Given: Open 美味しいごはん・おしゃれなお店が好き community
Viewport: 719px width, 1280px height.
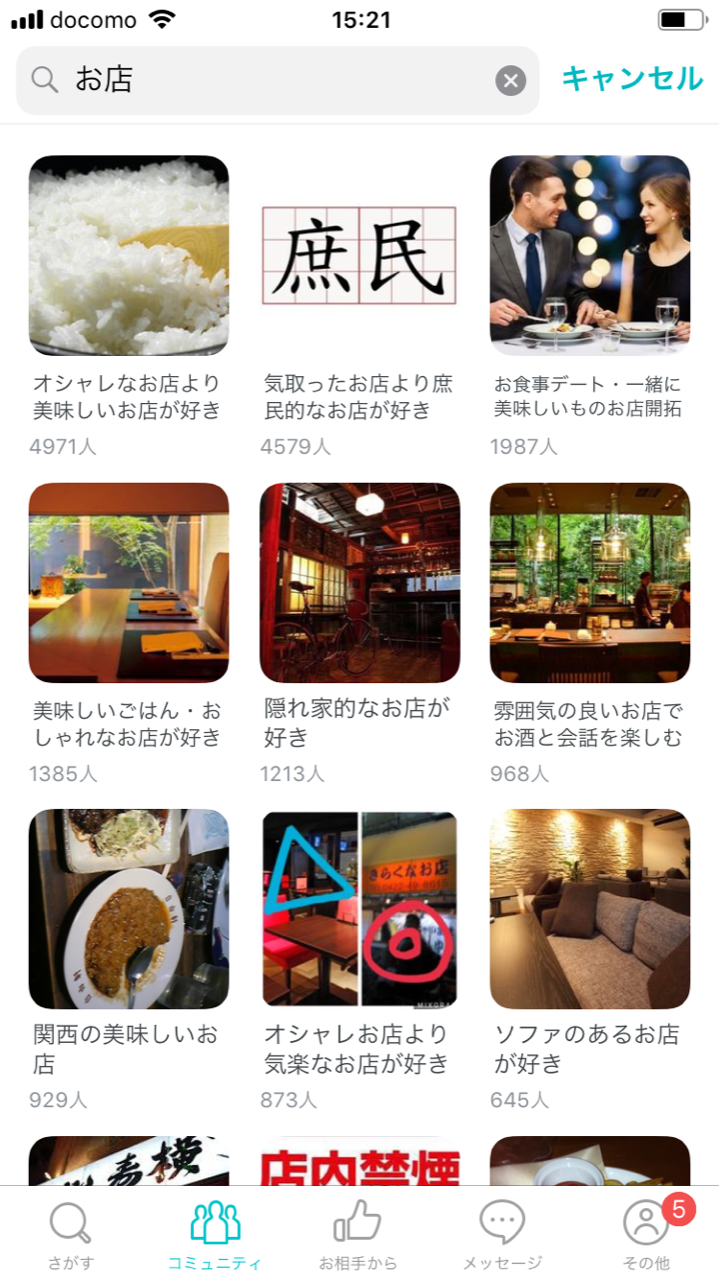Looking at the screenshot, I should click(129, 583).
